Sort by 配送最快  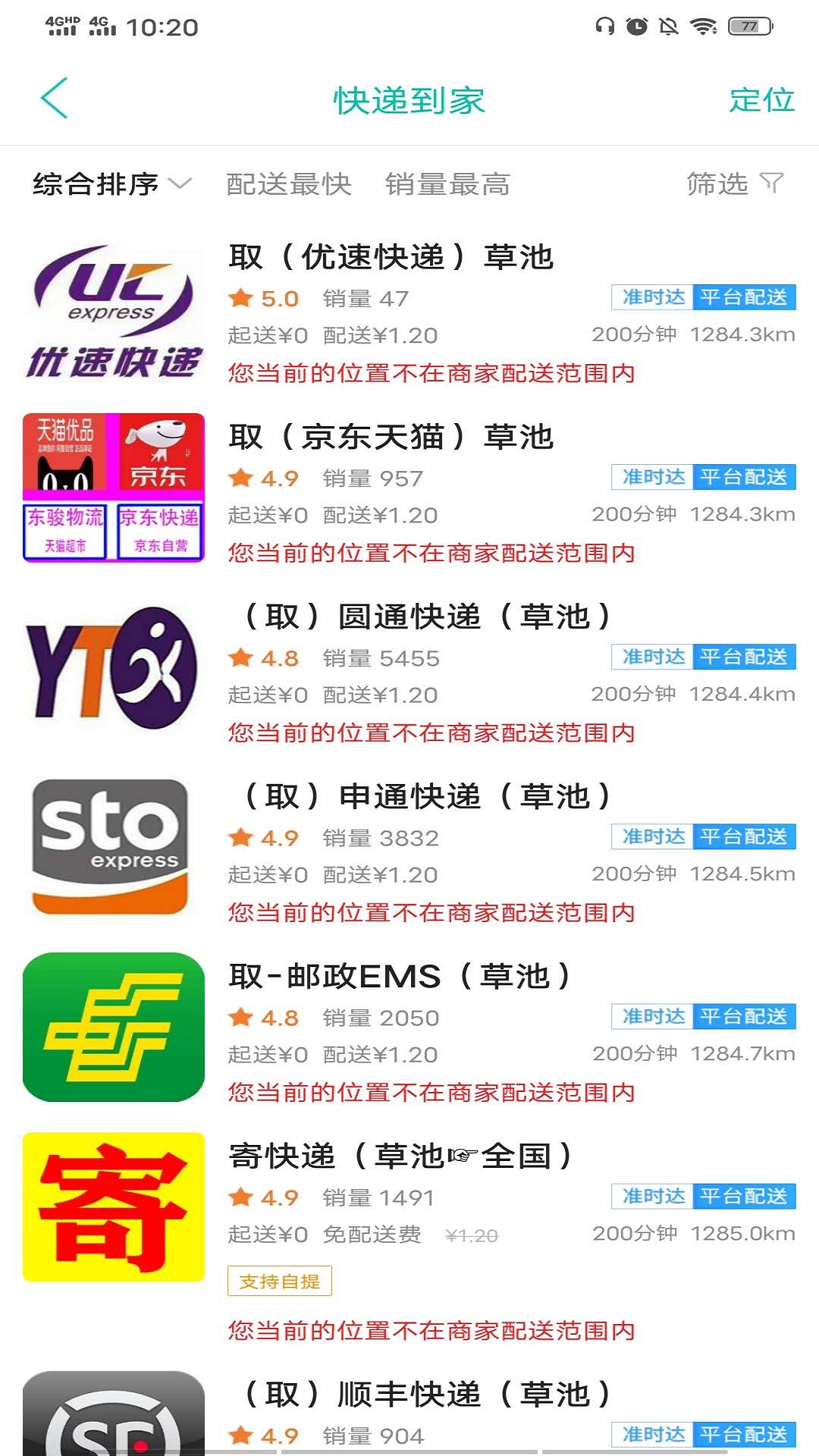[x=289, y=184]
